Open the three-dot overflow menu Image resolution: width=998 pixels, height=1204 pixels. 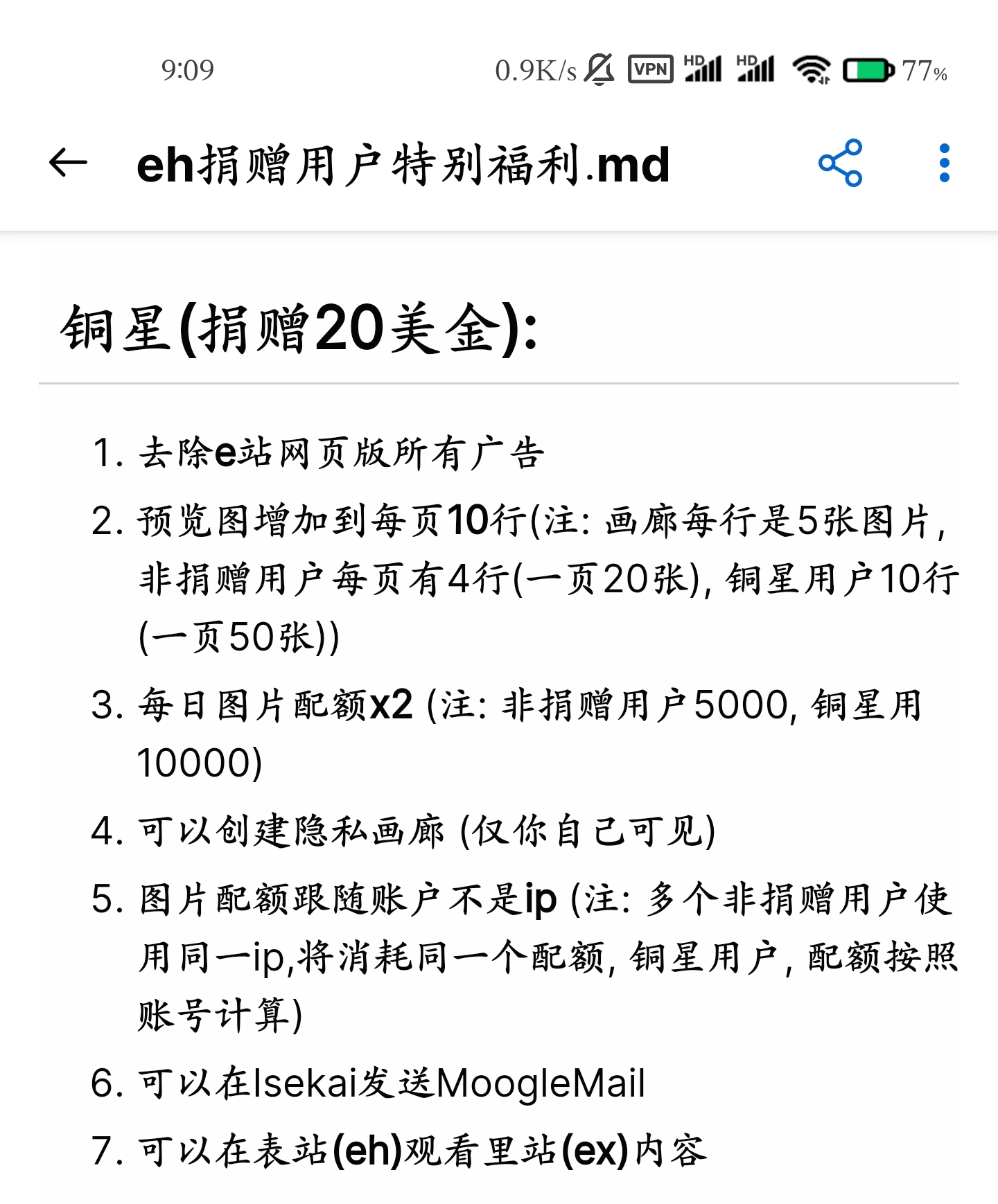(x=944, y=163)
